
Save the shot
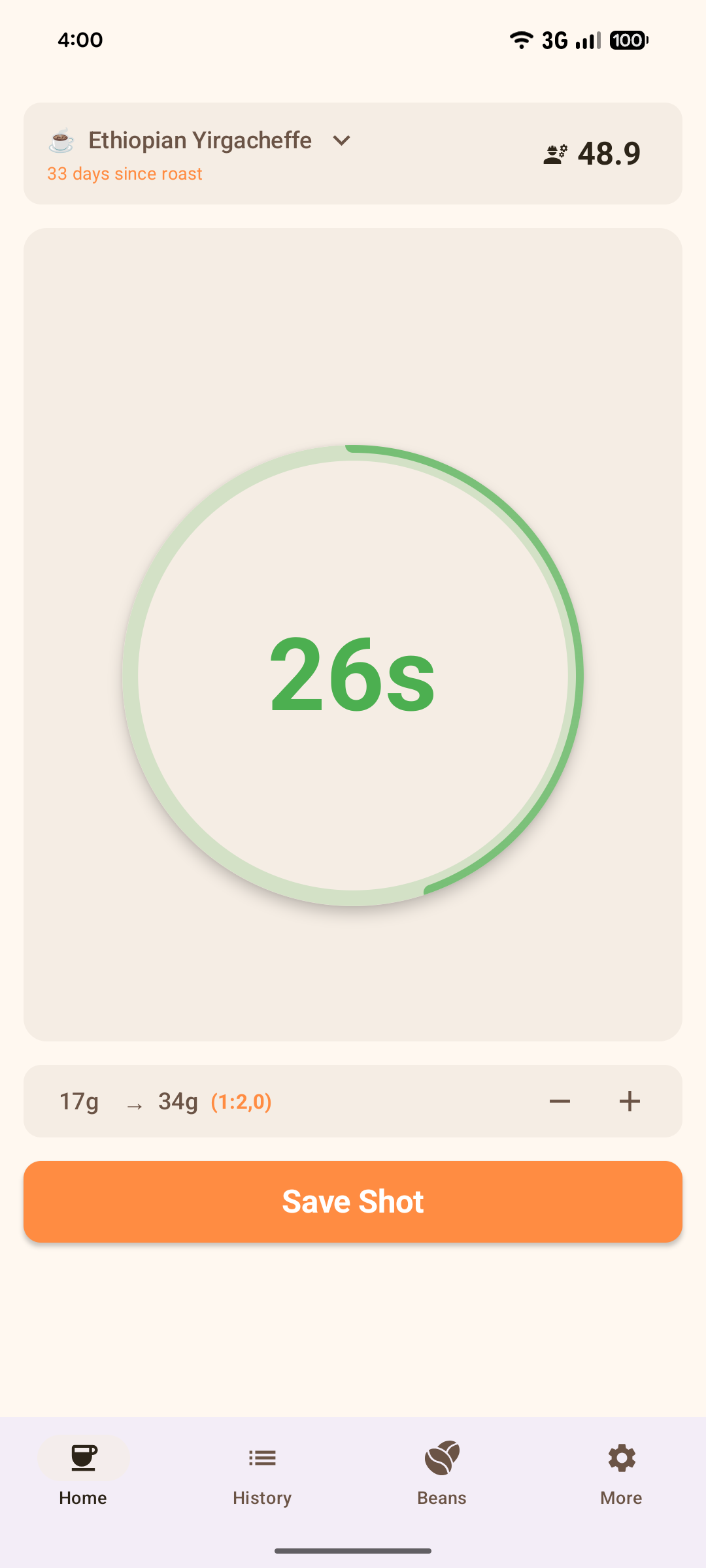[x=353, y=1201]
